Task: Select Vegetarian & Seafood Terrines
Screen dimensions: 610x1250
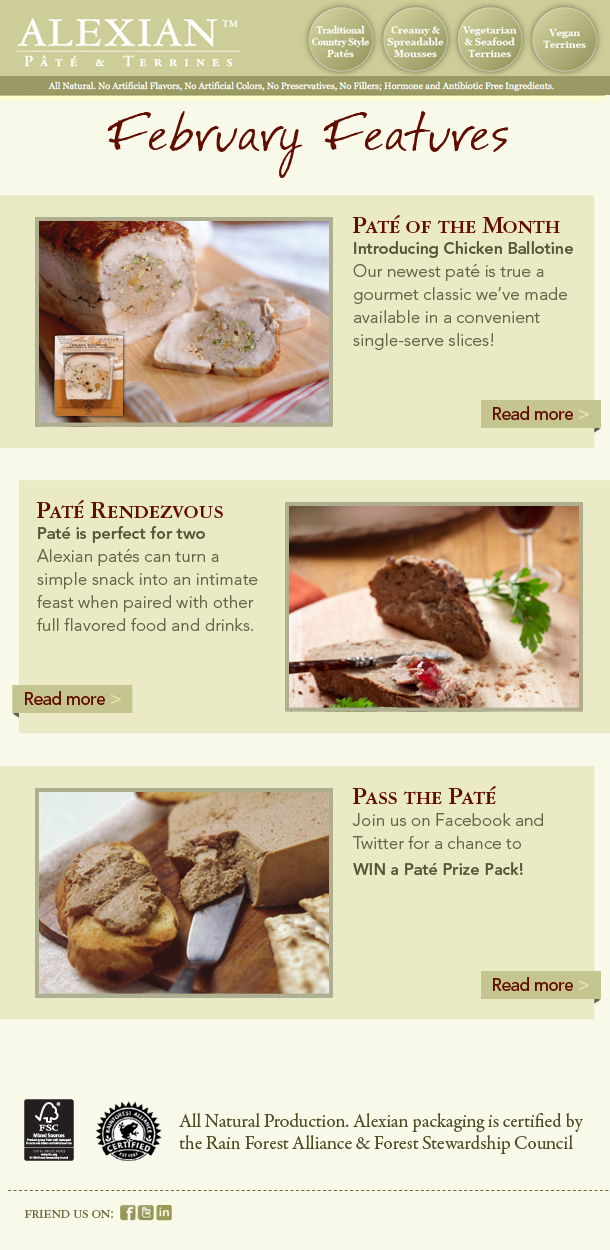Action: [x=490, y=40]
